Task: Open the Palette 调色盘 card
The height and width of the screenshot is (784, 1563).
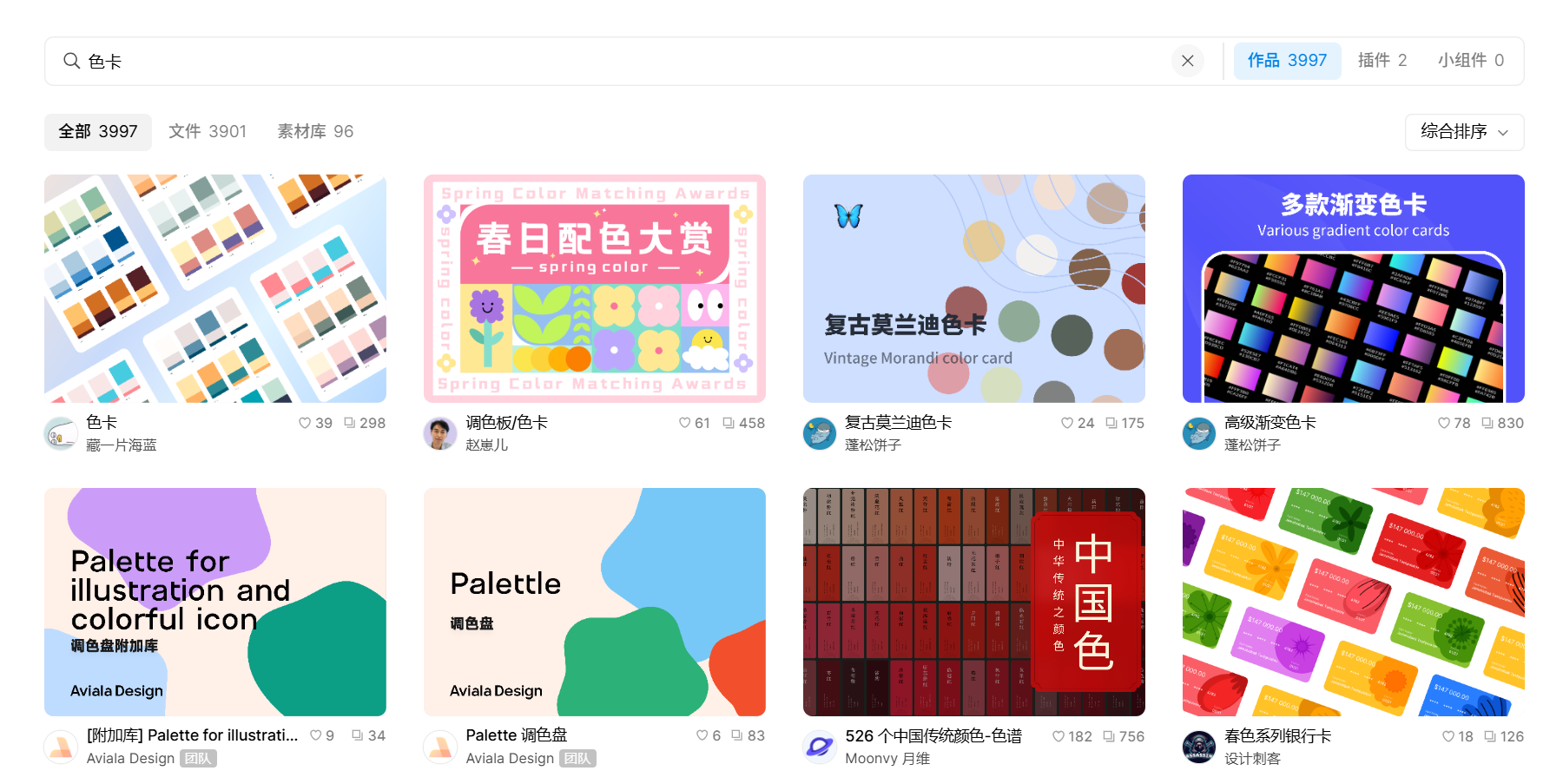Action: point(595,602)
